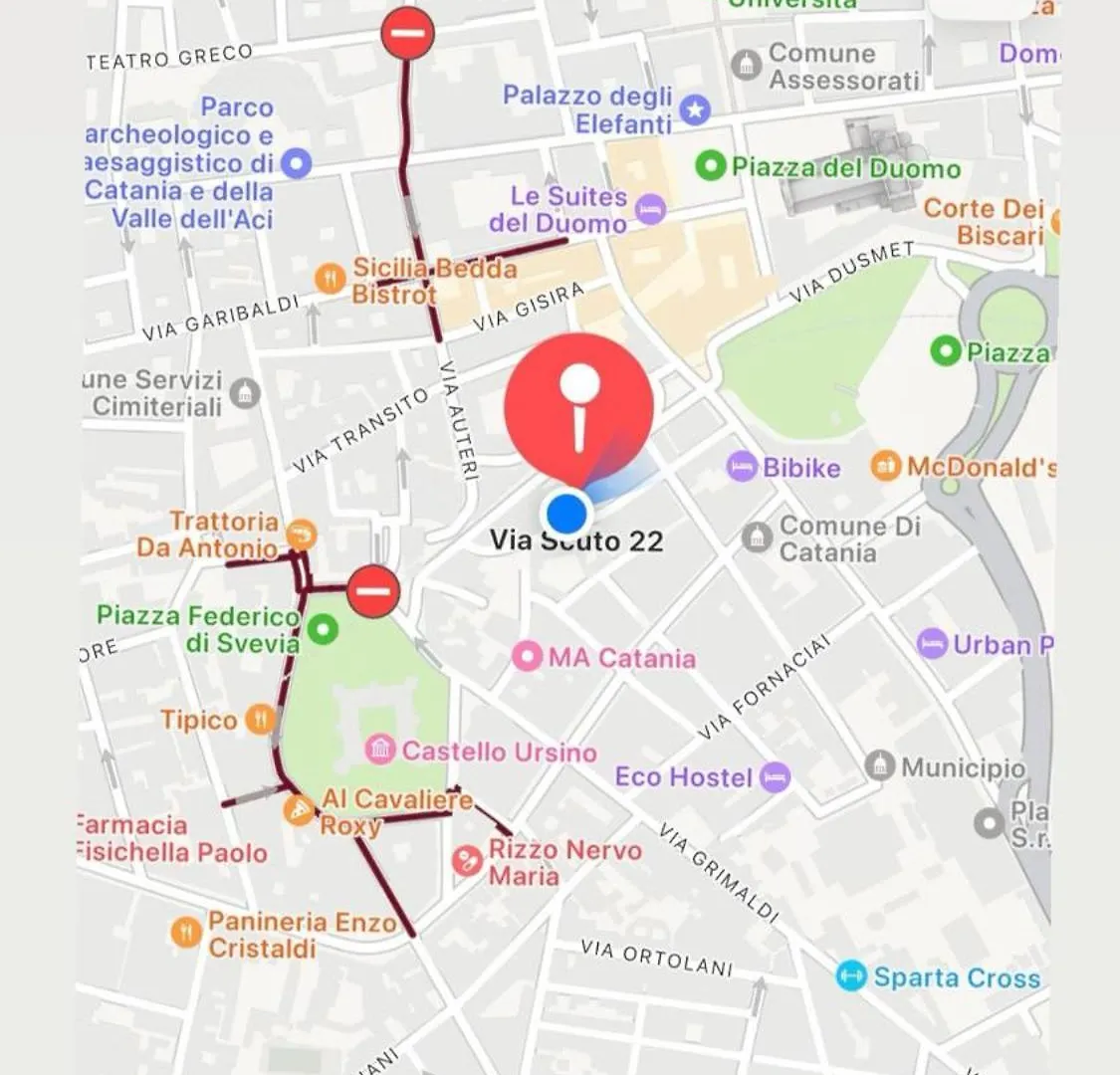The image size is (1120, 1075).
Task: Select the Castello Ursino museum marker
Action: [x=379, y=750]
